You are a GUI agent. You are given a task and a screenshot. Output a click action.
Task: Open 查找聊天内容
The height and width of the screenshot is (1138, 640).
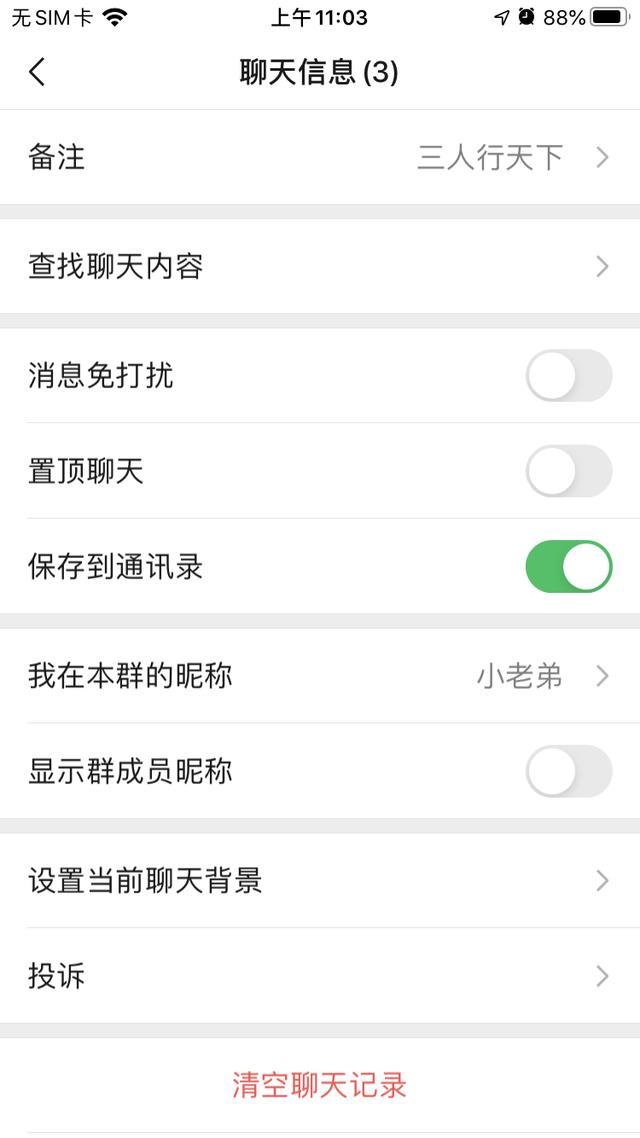pyautogui.click(x=320, y=266)
